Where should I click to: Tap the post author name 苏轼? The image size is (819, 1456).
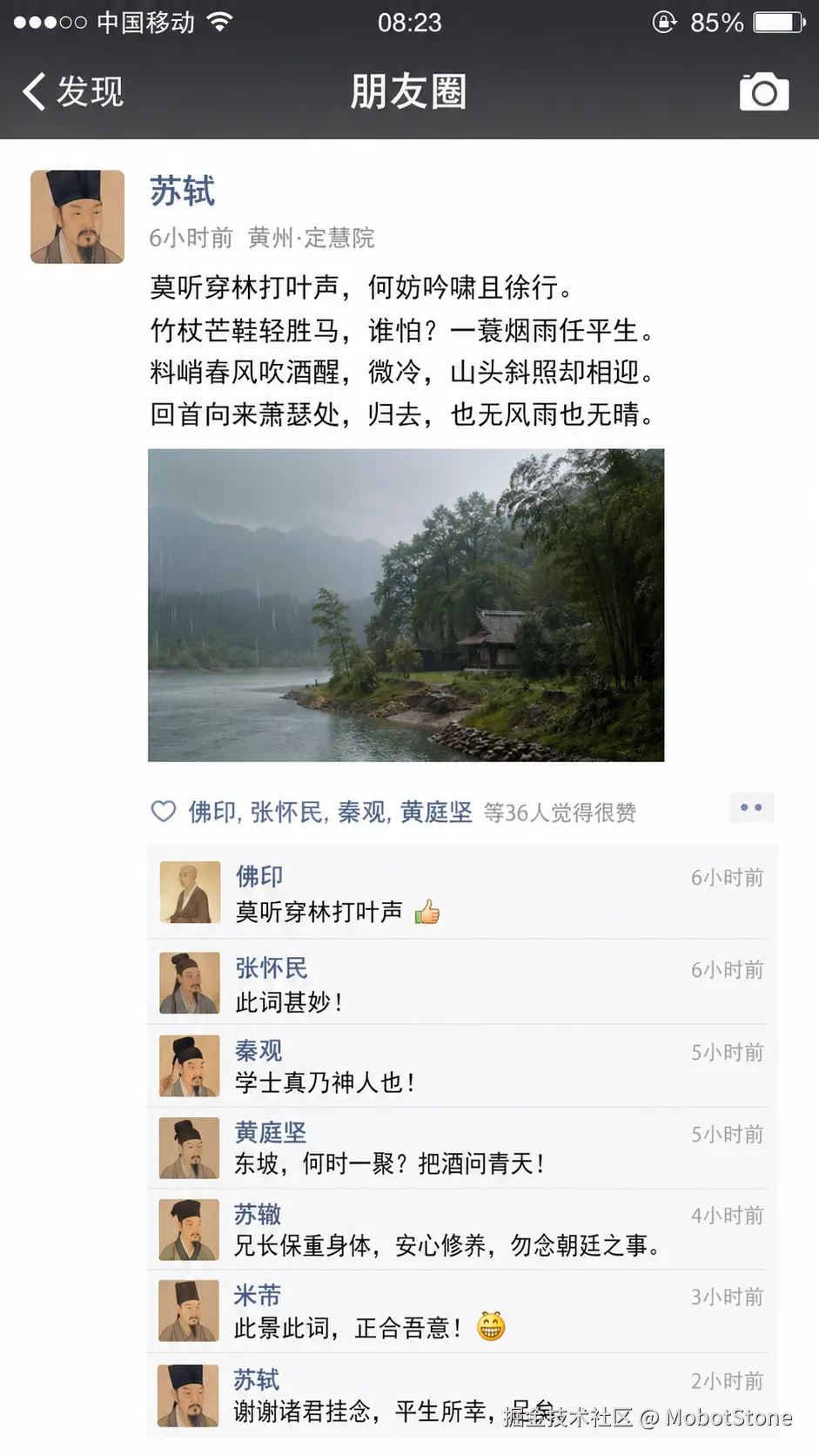[182, 192]
